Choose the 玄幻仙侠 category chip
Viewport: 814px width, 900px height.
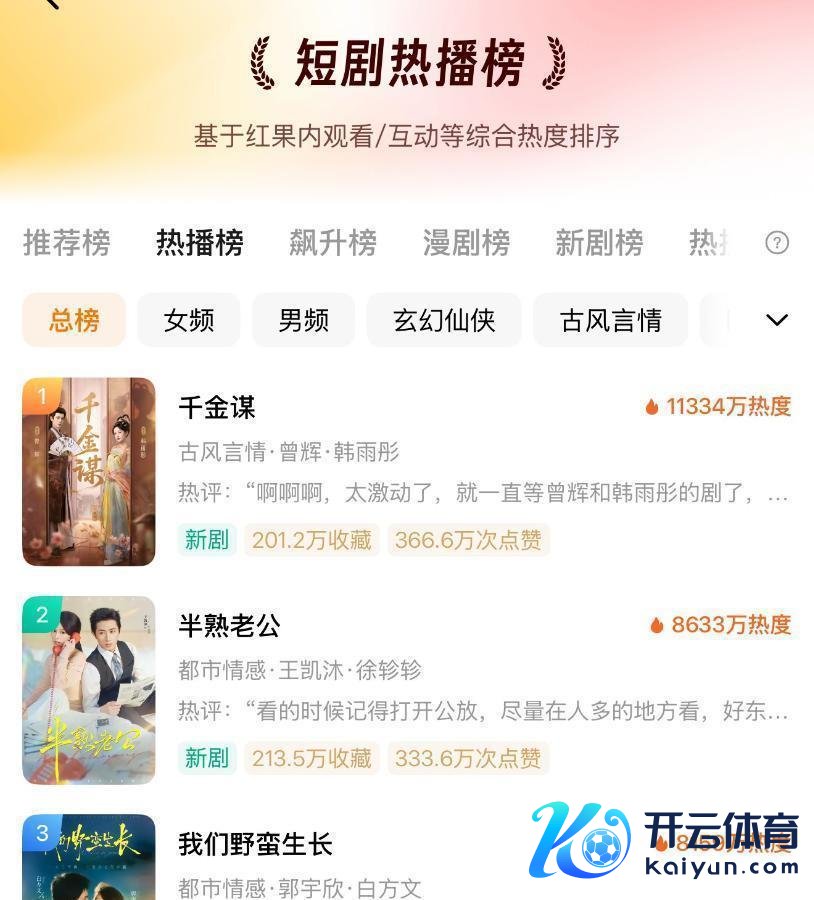coord(444,320)
